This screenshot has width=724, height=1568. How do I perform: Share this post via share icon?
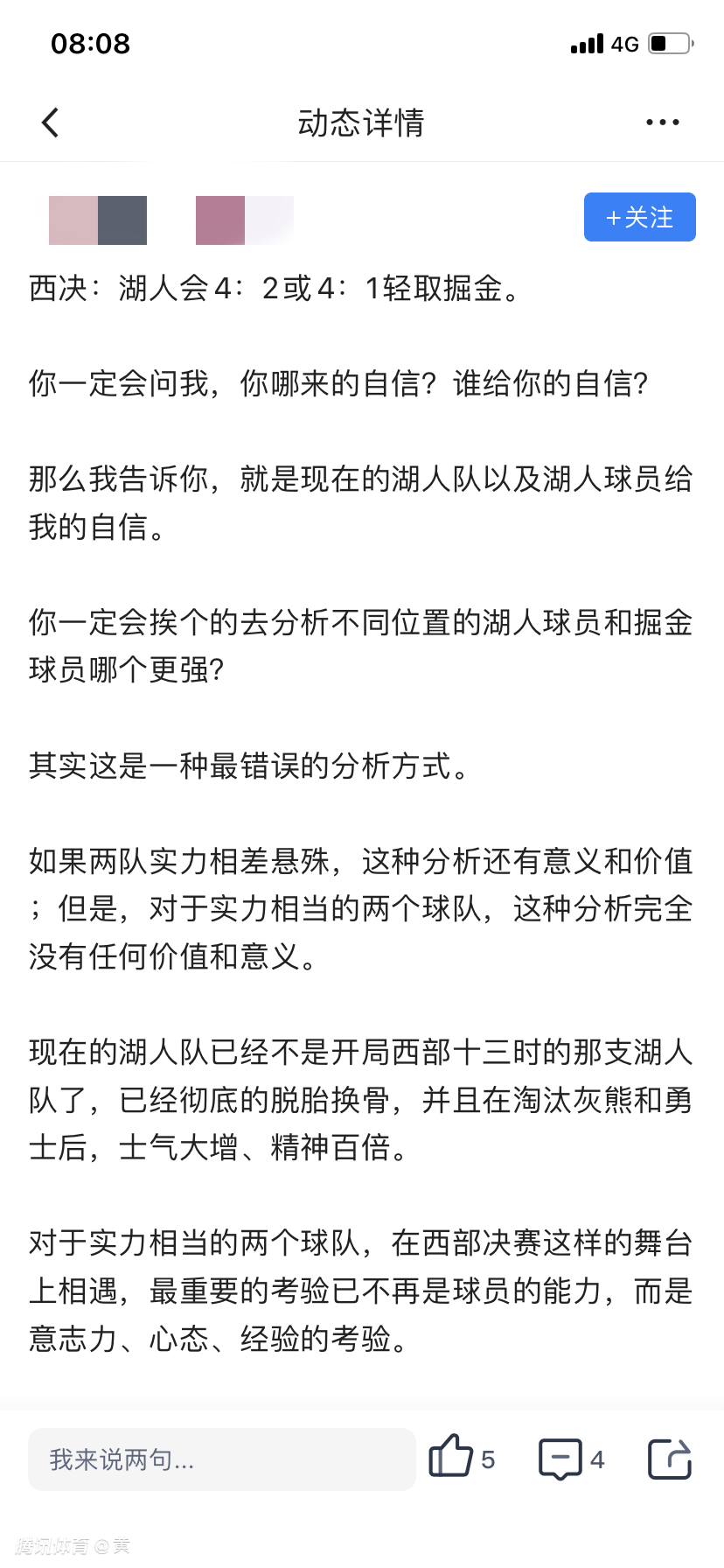pyautogui.click(x=670, y=1459)
